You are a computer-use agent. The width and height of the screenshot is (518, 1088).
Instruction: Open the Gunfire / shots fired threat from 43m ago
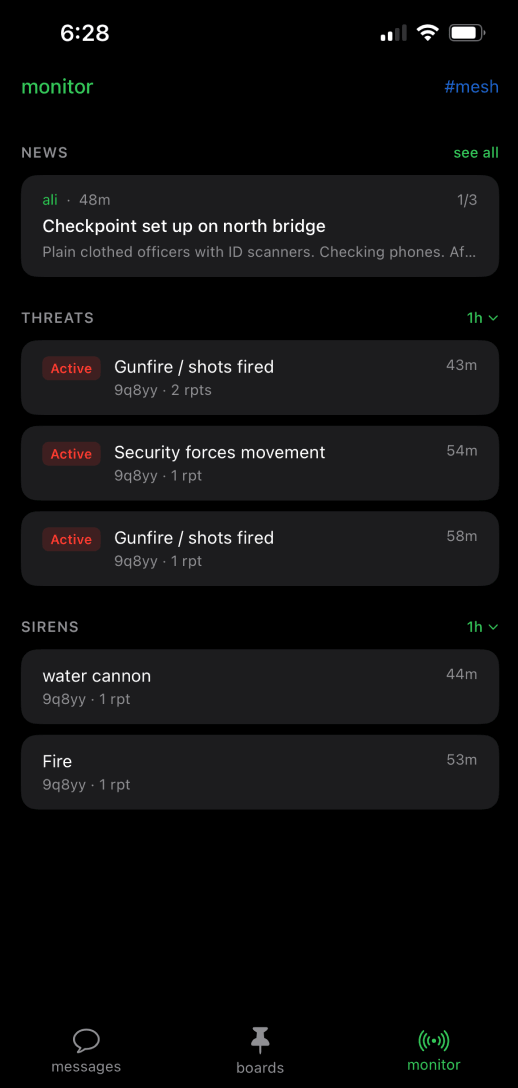tap(260, 377)
